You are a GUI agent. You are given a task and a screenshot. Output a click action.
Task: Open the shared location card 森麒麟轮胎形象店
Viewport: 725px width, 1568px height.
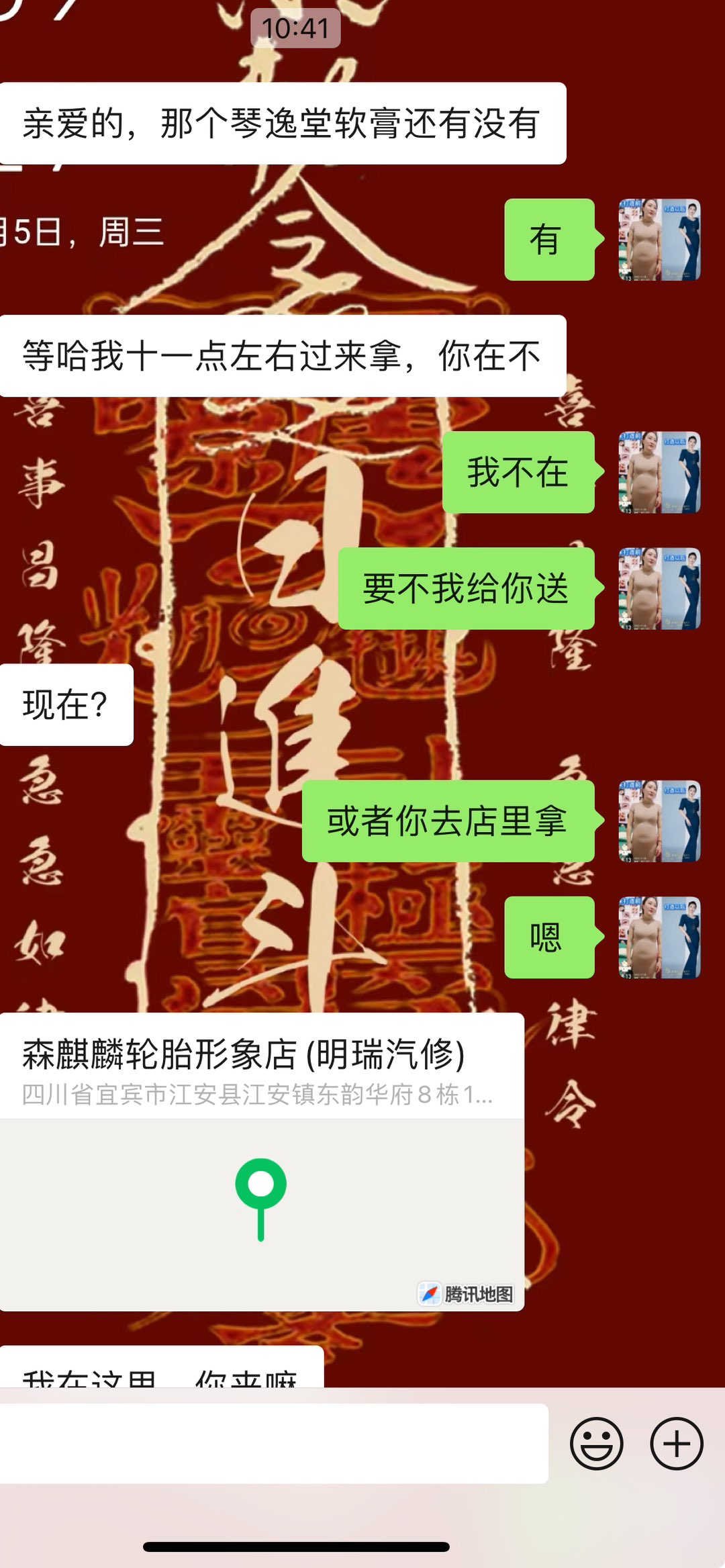pyautogui.click(x=262, y=1162)
